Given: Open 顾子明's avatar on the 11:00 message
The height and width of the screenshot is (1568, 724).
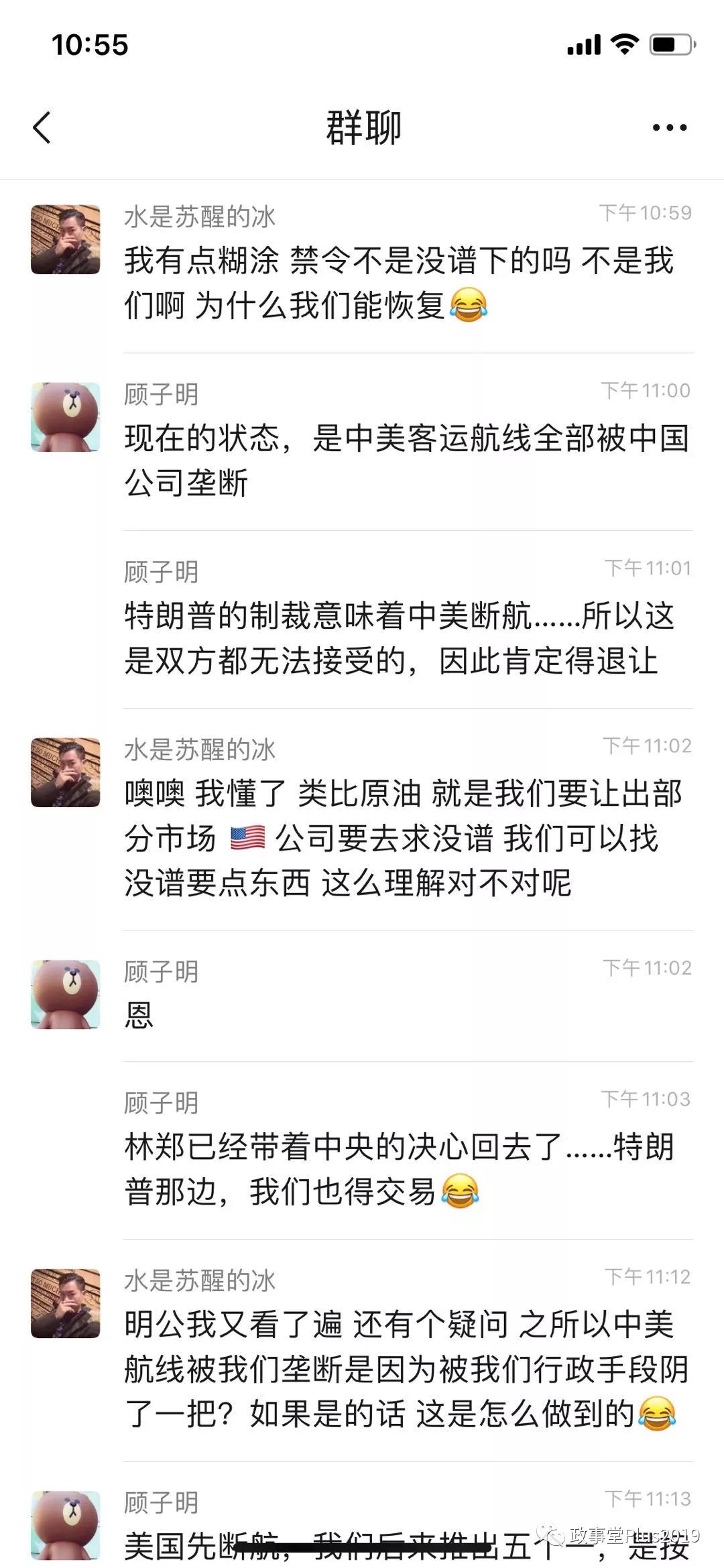Looking at the screenshot, I should click(x=66, y=417).
